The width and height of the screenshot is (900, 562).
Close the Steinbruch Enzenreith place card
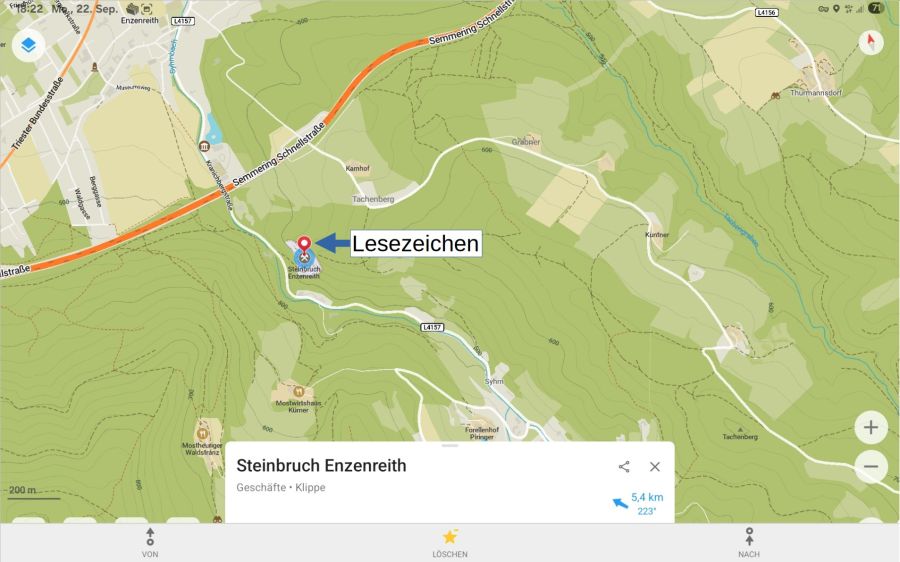655,467
